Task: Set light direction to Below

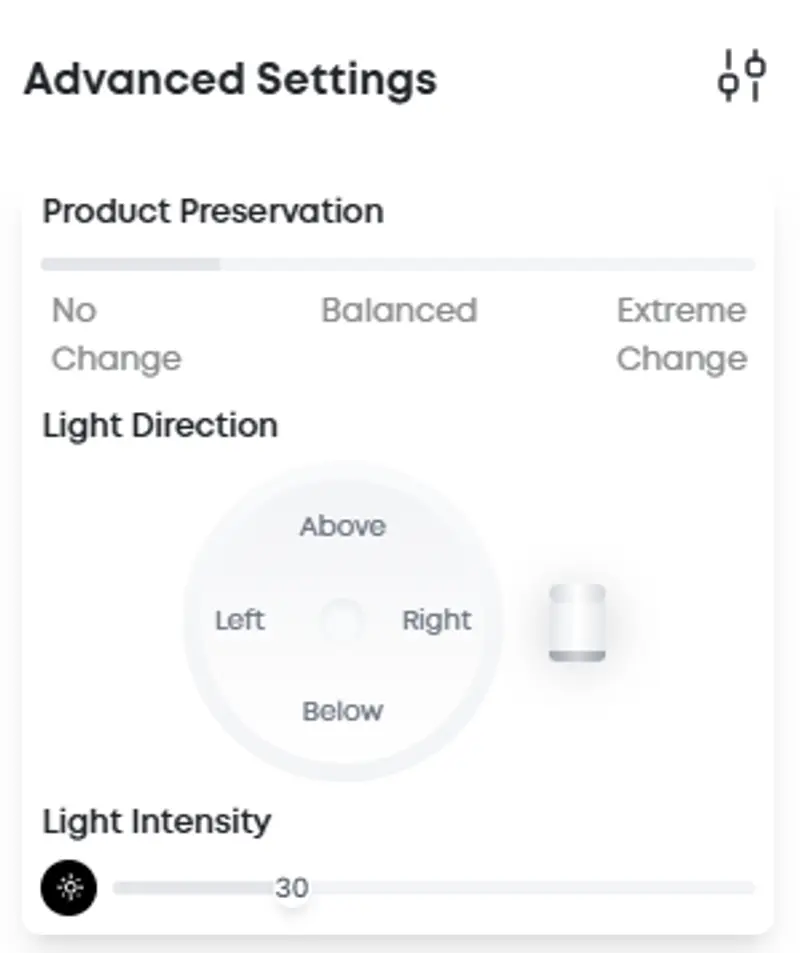Action: [342, 711]
